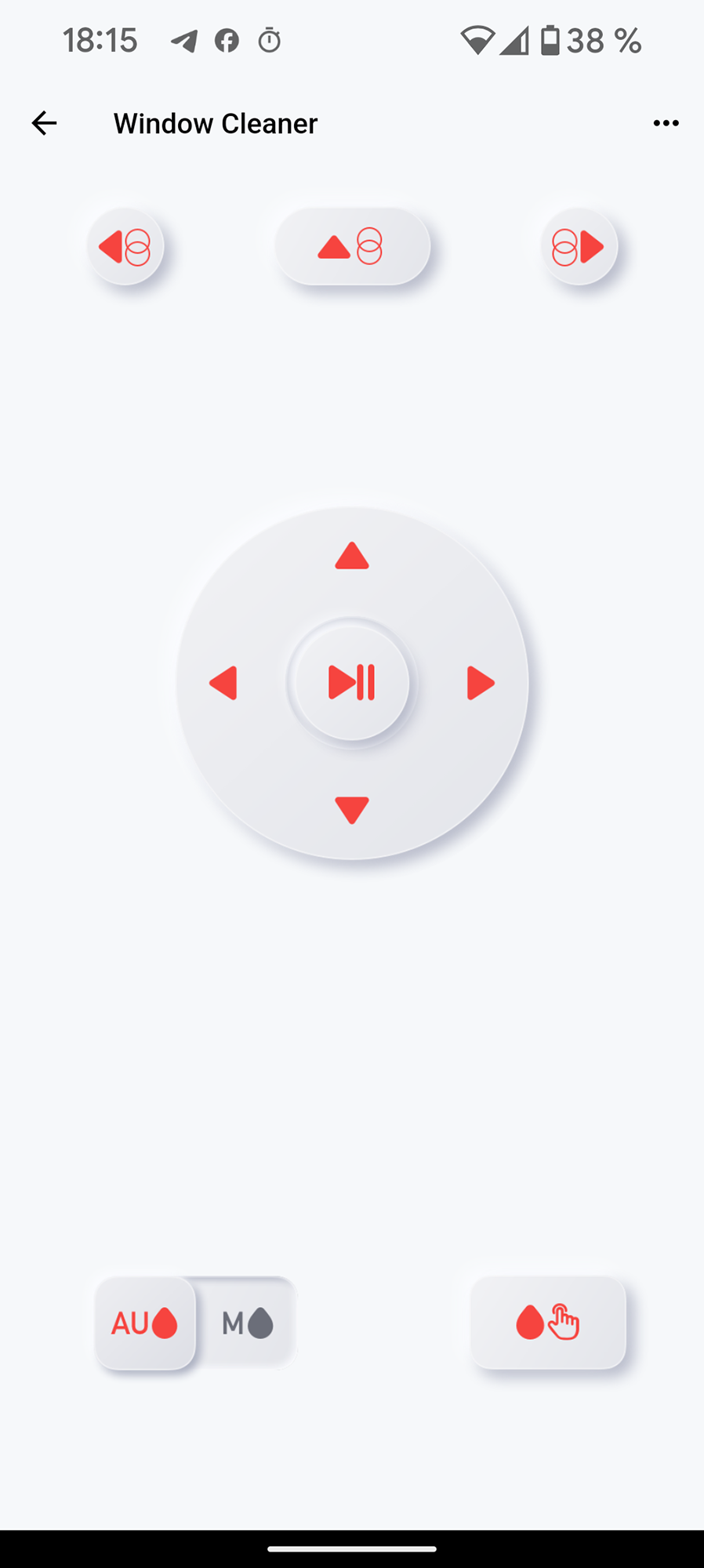This screenshot has width=704, height=1568.
Task: Select AU automatic water spray mode
Action: pyautogui.click(x=145, y=1323)
